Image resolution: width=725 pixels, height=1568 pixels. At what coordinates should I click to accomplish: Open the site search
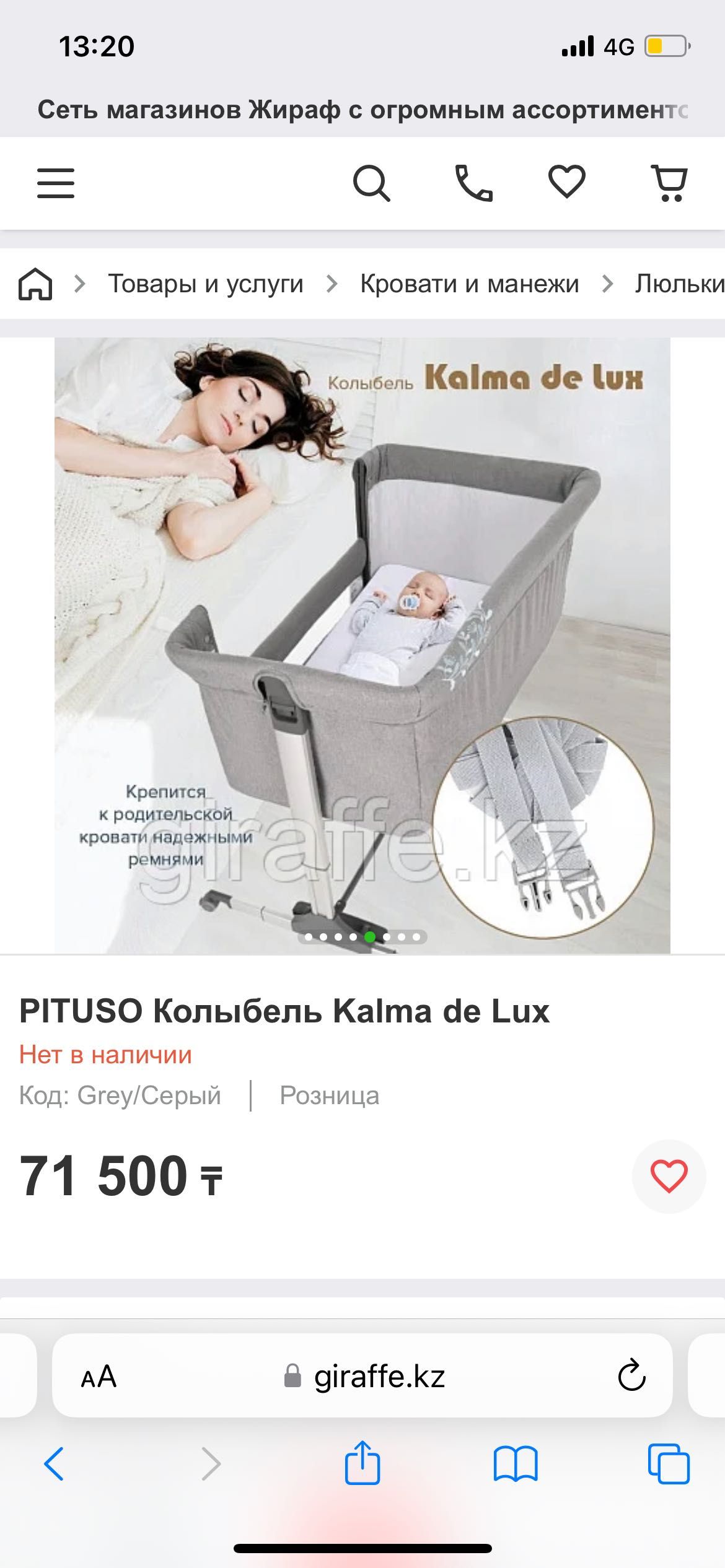coord(371,183)
